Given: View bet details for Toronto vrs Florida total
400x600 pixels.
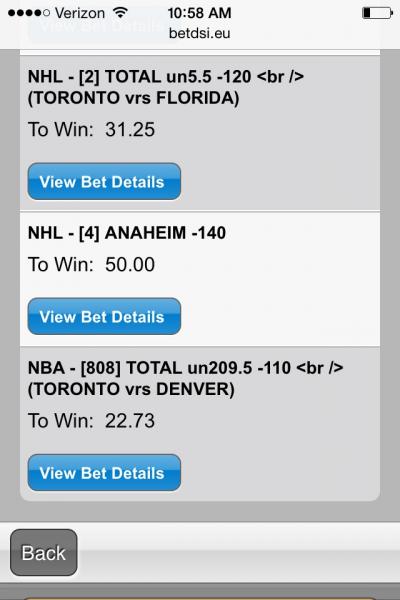Looking at the screenshot, I should [104, 181].
